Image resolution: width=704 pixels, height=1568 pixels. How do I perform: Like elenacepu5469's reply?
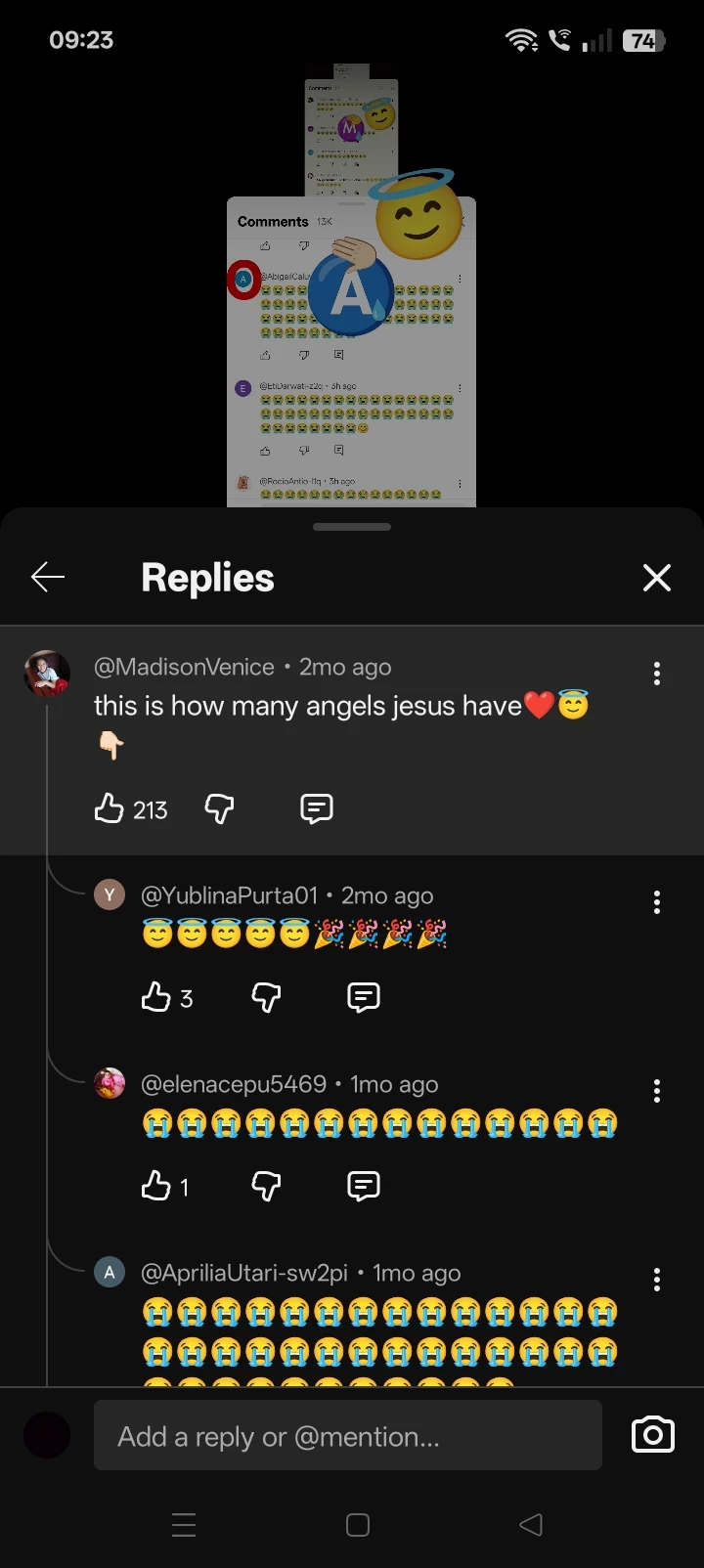tap(156, 1186)
